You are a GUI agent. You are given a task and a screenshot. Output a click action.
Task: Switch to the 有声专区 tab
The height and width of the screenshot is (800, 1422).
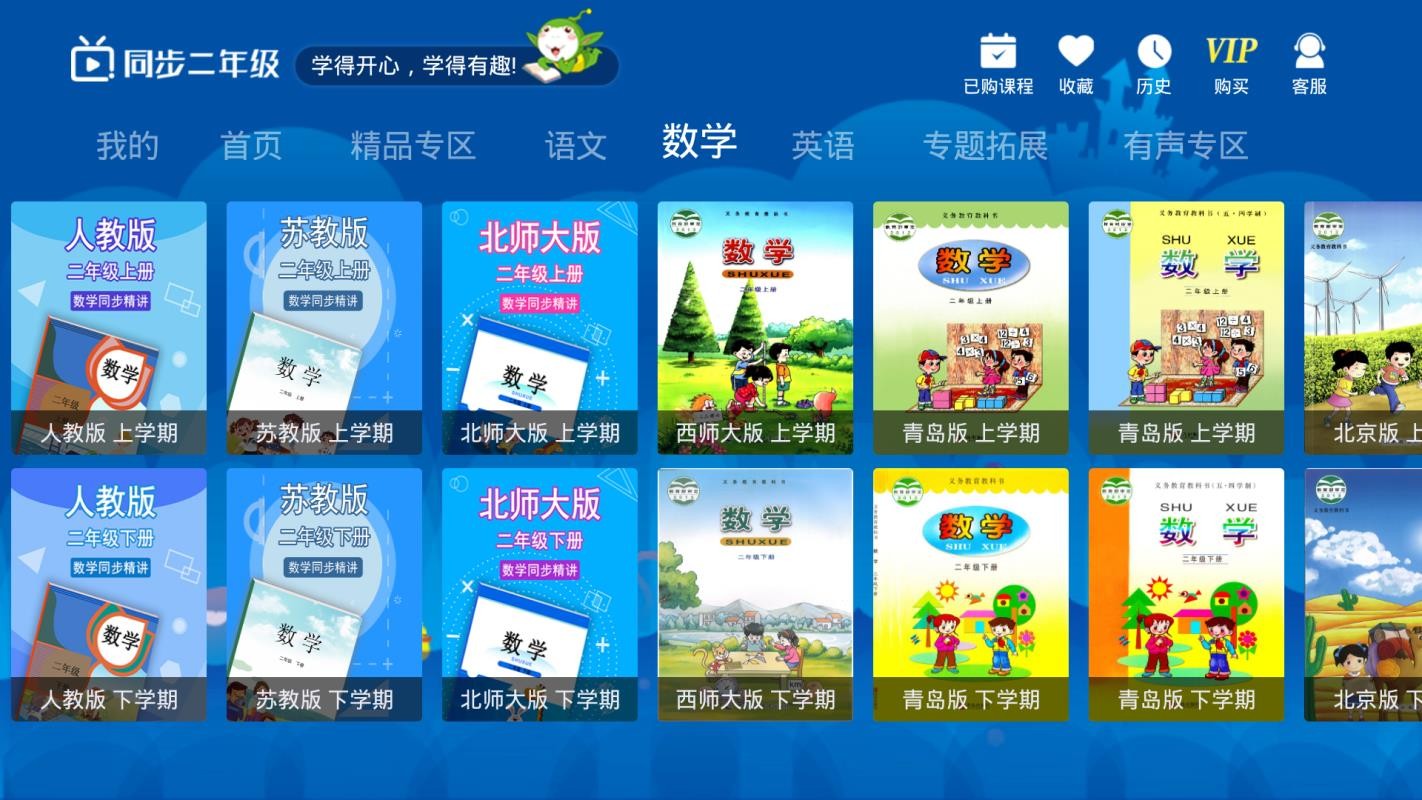pos(1185,146)
